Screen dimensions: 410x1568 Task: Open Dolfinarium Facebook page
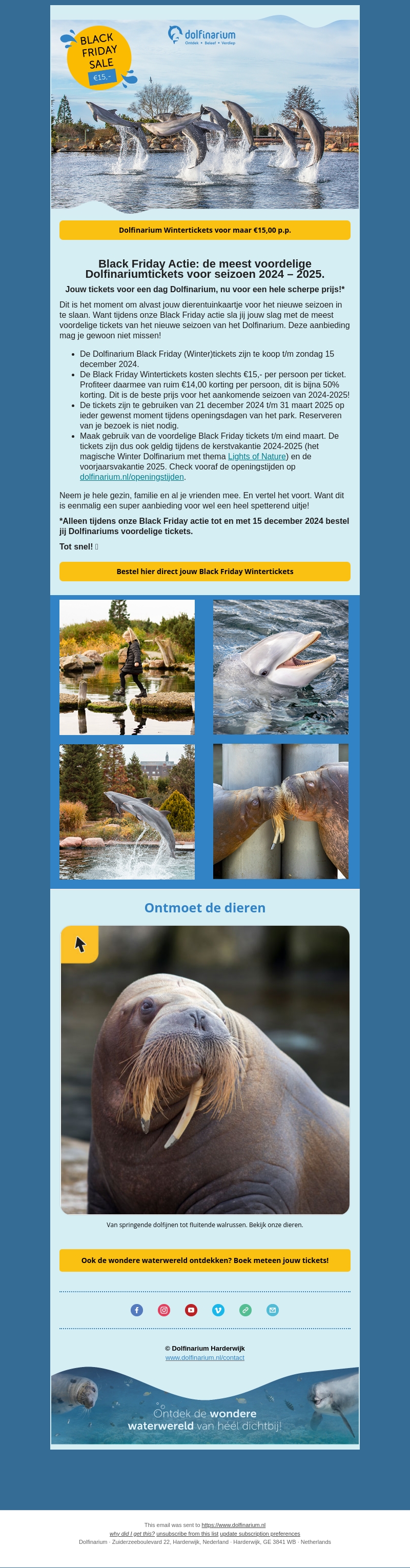(137, 1310)
